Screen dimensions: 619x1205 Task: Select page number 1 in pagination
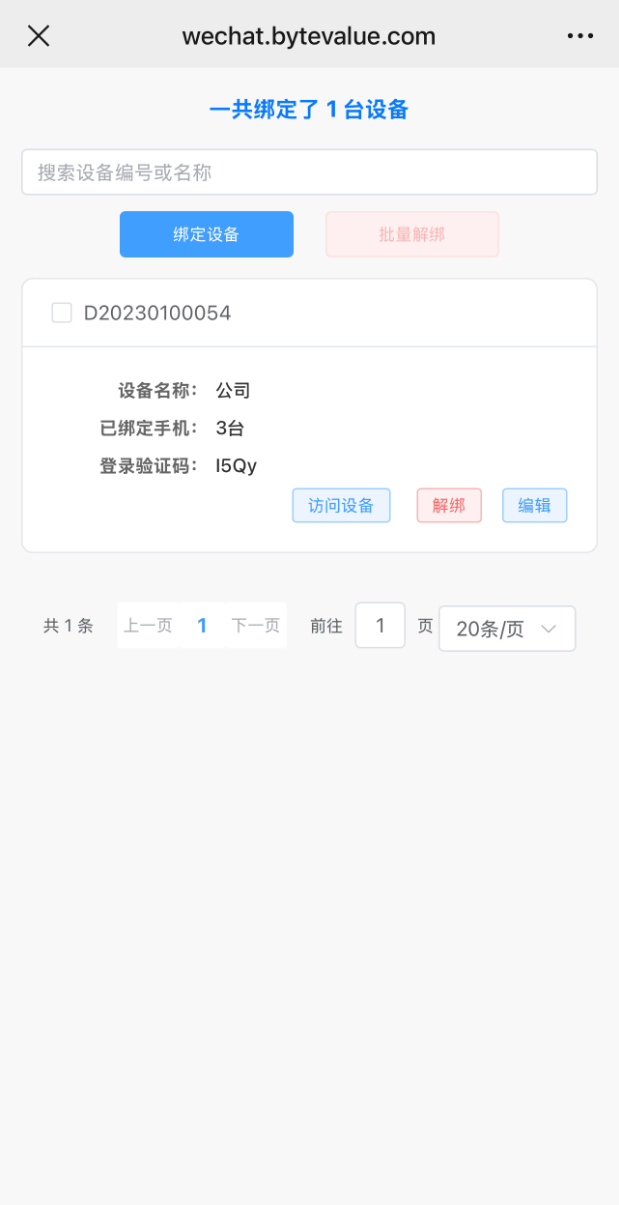pyautogui.click(x=202, y=626)
